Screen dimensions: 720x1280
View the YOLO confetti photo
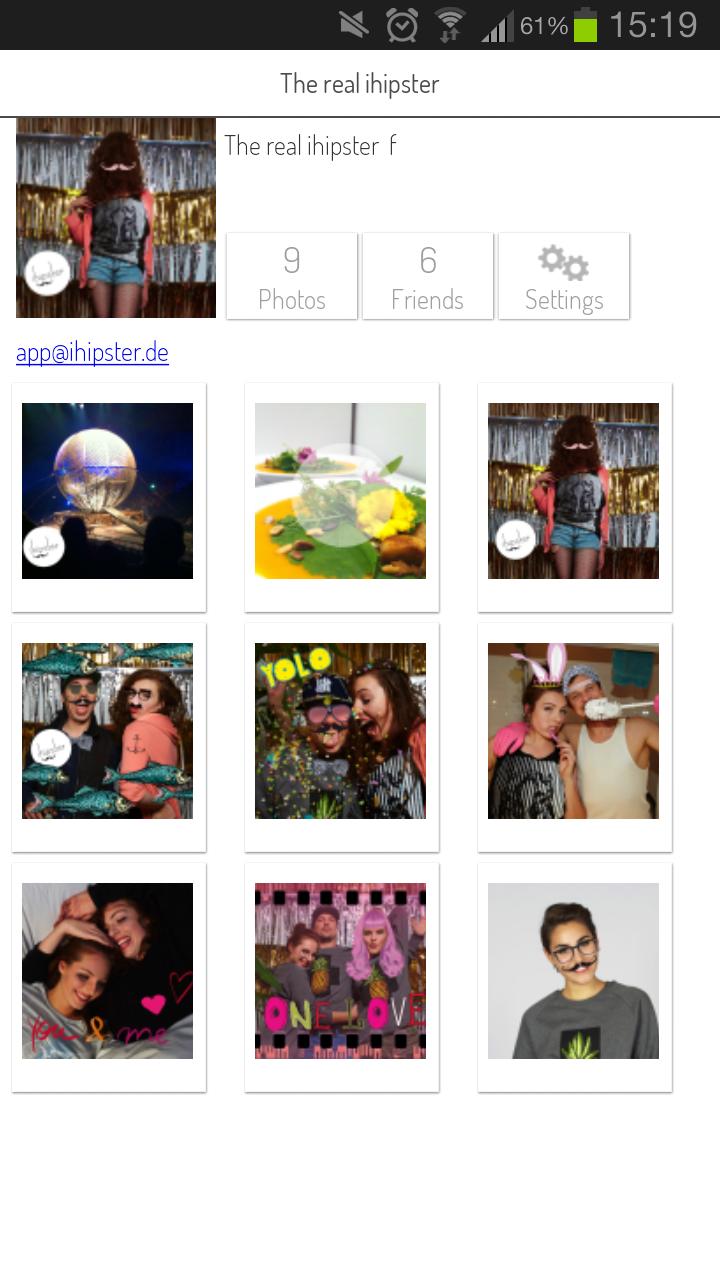pyautogui.click(x=341, y=731)
